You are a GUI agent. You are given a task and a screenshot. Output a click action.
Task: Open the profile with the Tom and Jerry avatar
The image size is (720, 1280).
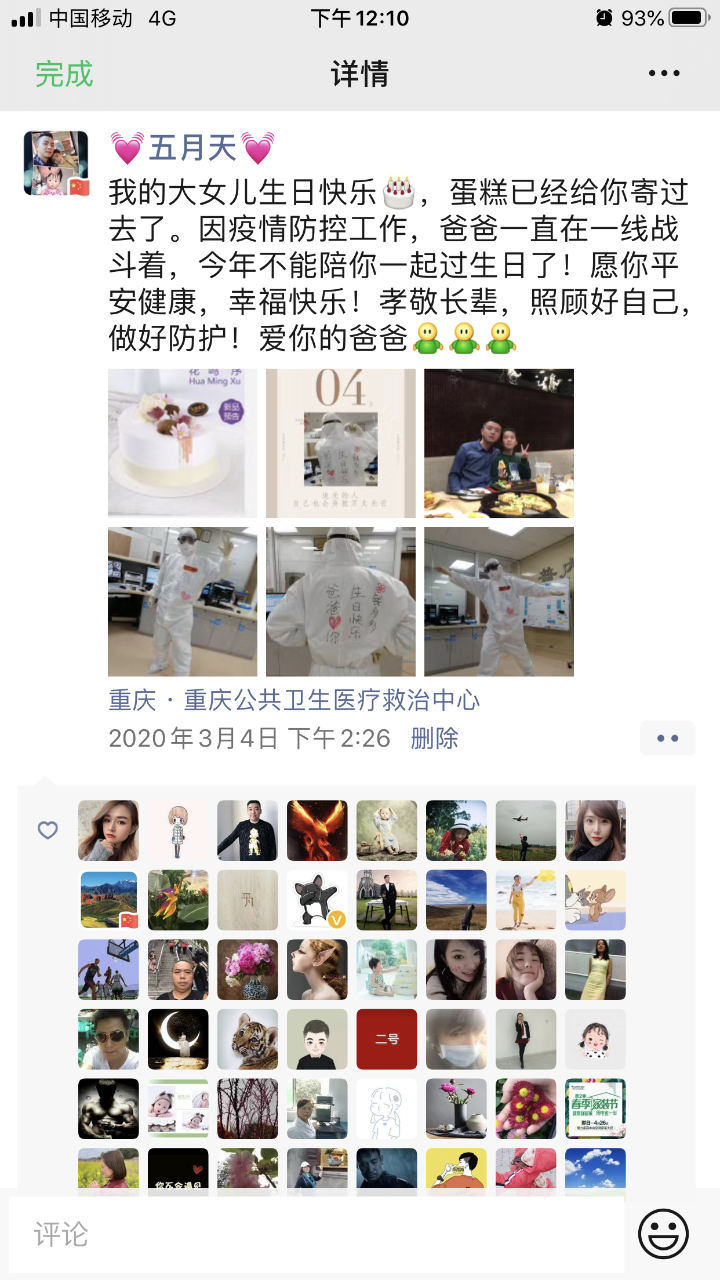pos(595,900)
